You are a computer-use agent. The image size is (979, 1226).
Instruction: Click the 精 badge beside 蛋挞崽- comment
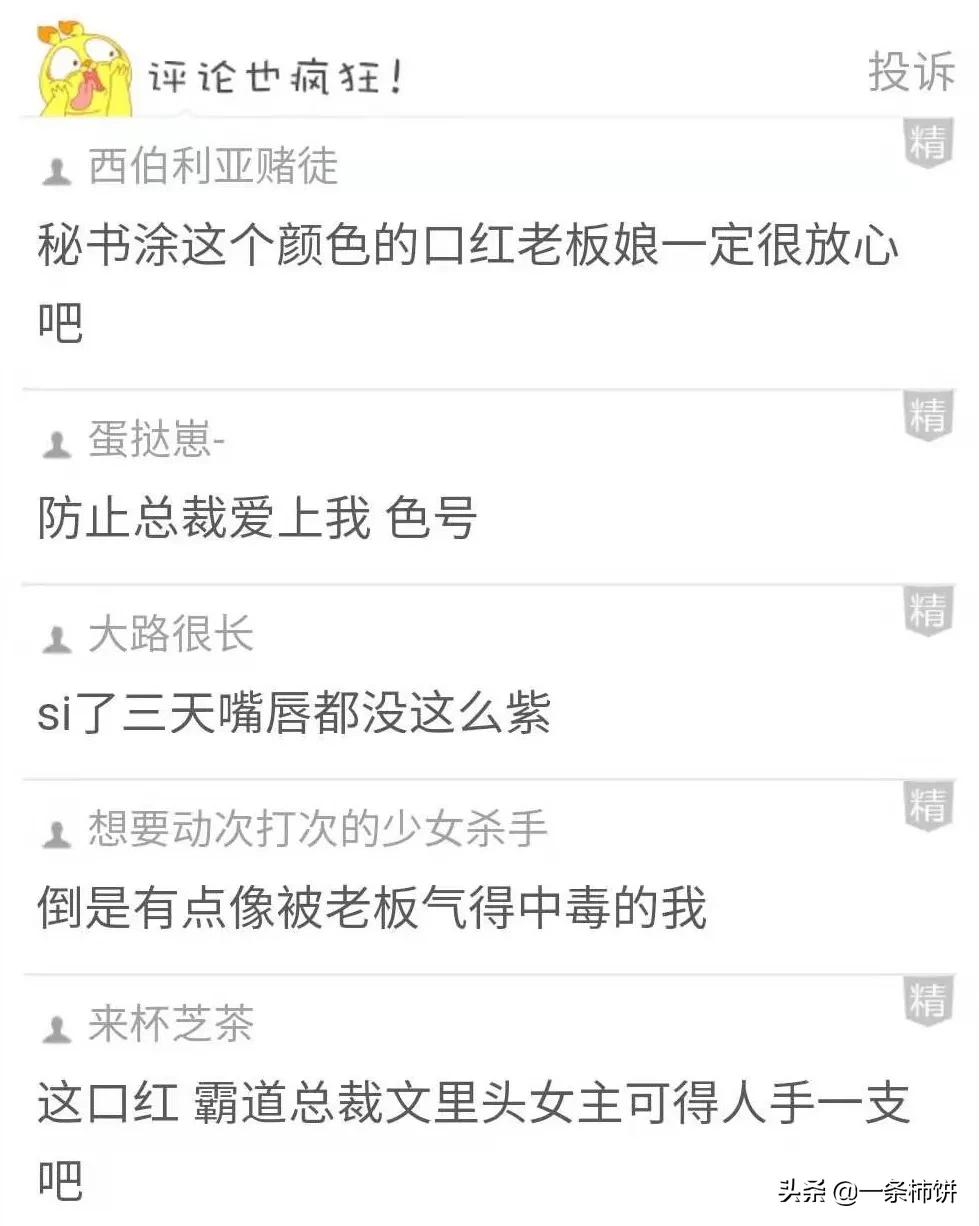(928, 415)
